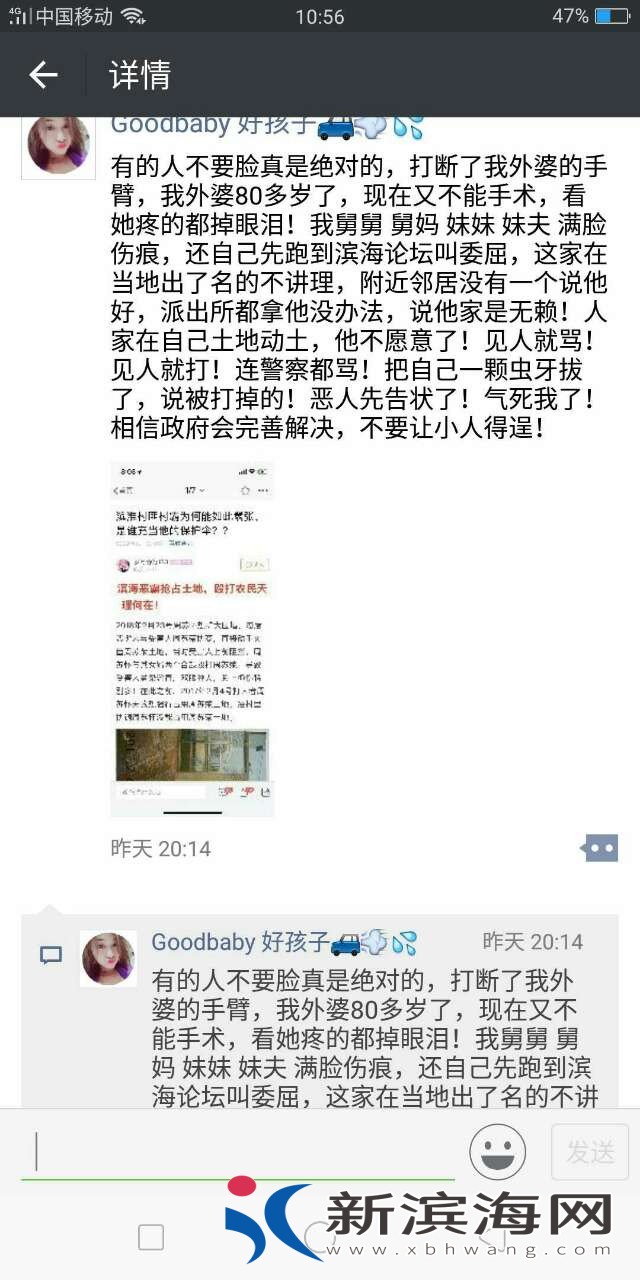
Task: View the commenter's avatar in the comments section
Action: click(x=108, y=960)
